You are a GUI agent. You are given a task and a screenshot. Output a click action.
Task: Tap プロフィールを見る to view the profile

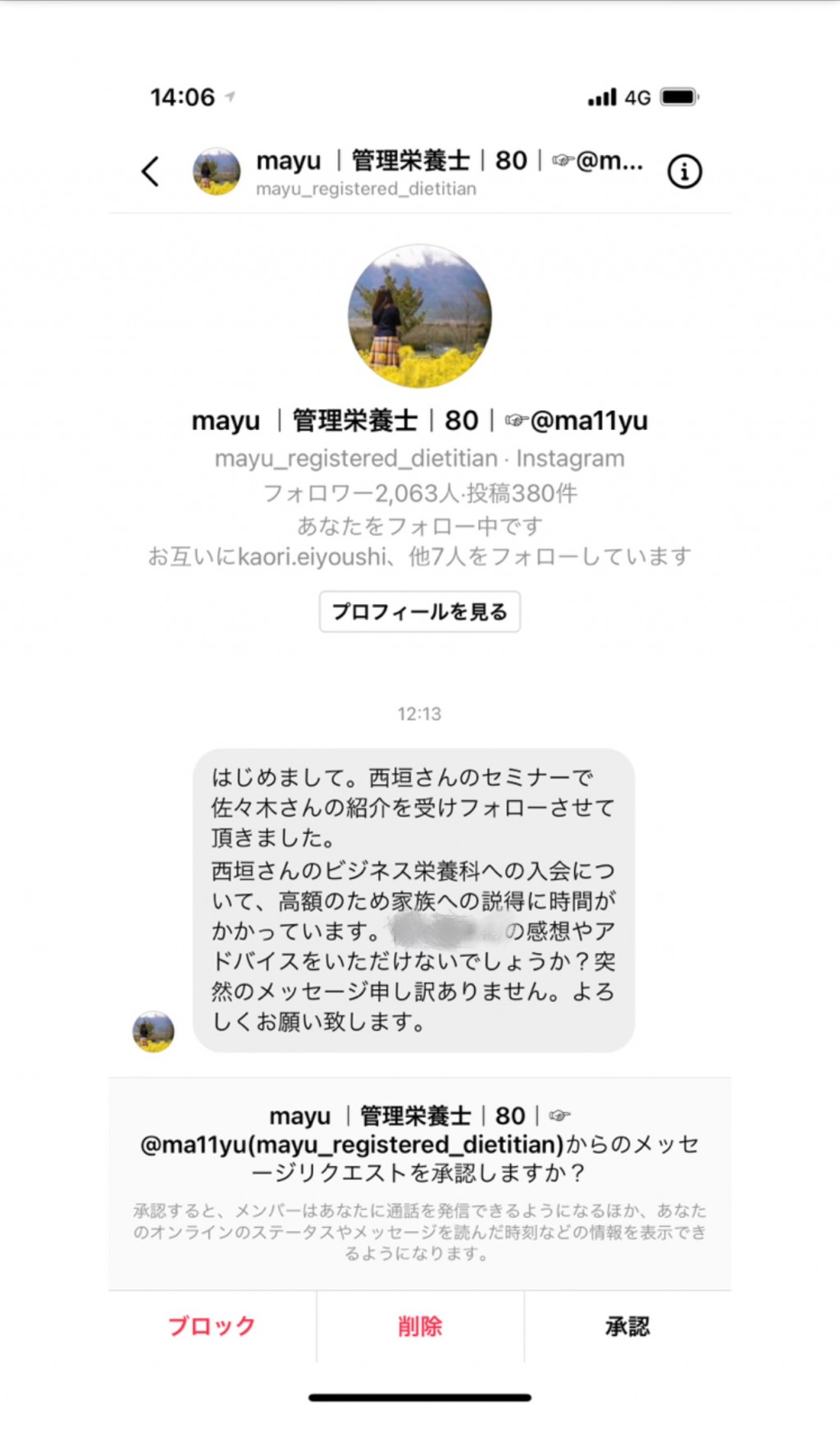(x=420, y=611)
